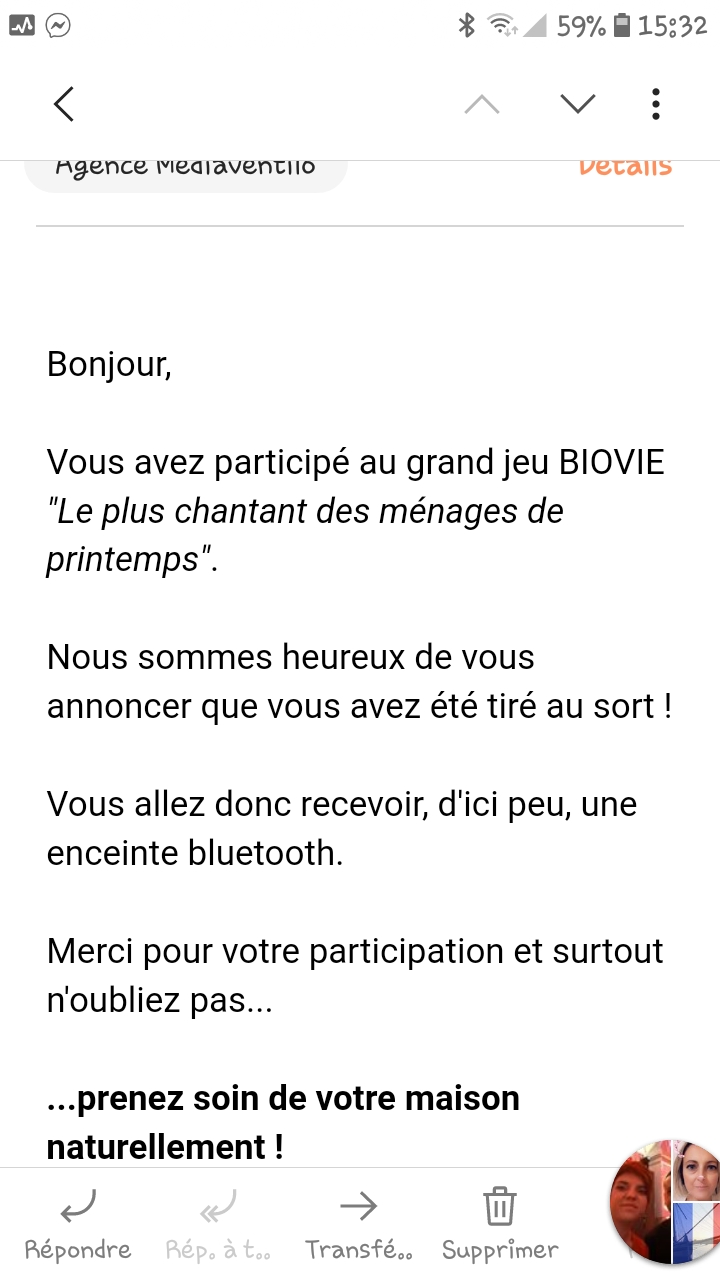Open the three-dot overflow menu
The image size is (720, 1280).
click(656, 104)
